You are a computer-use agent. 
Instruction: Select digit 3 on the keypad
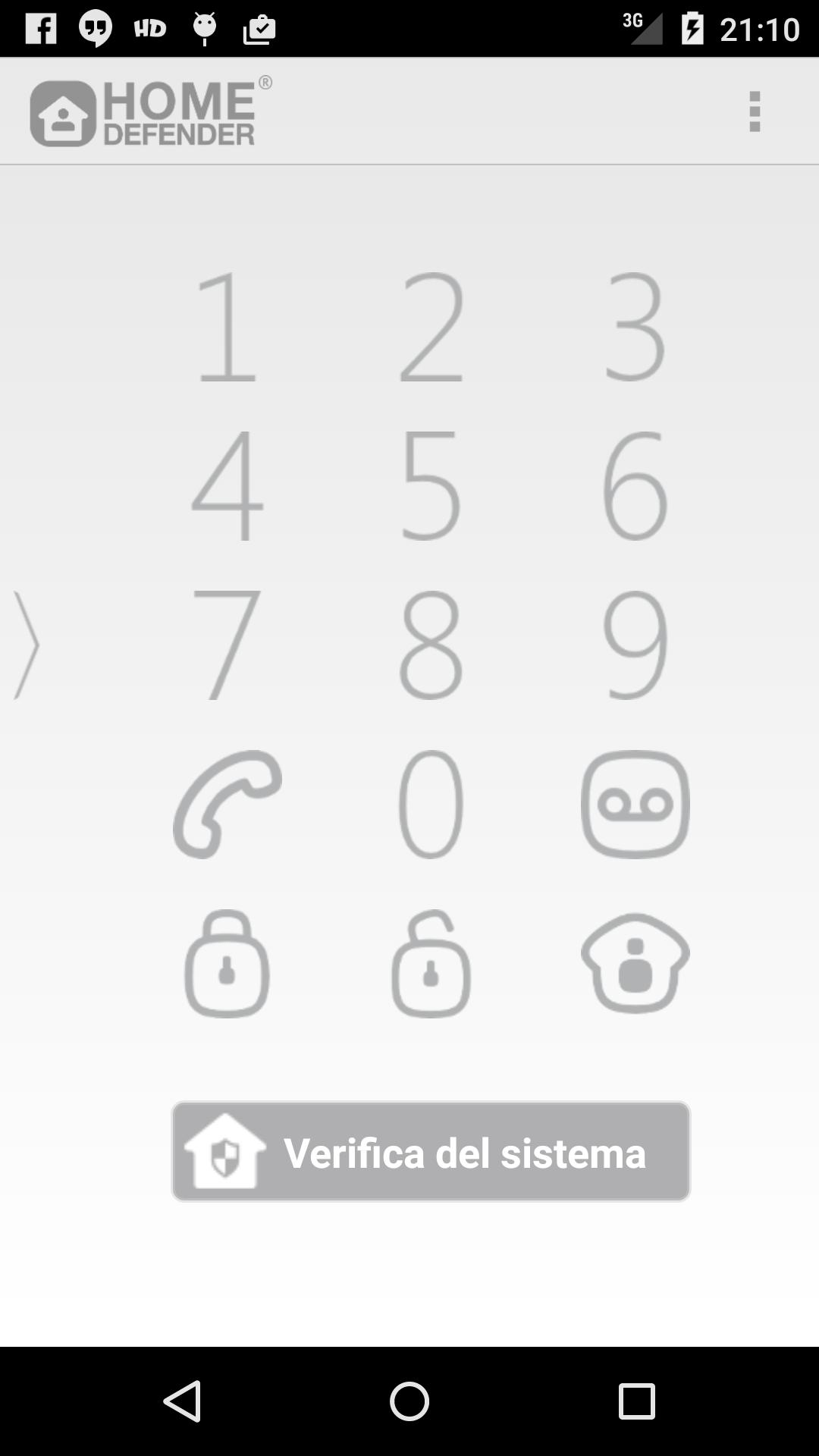[635, 327]
